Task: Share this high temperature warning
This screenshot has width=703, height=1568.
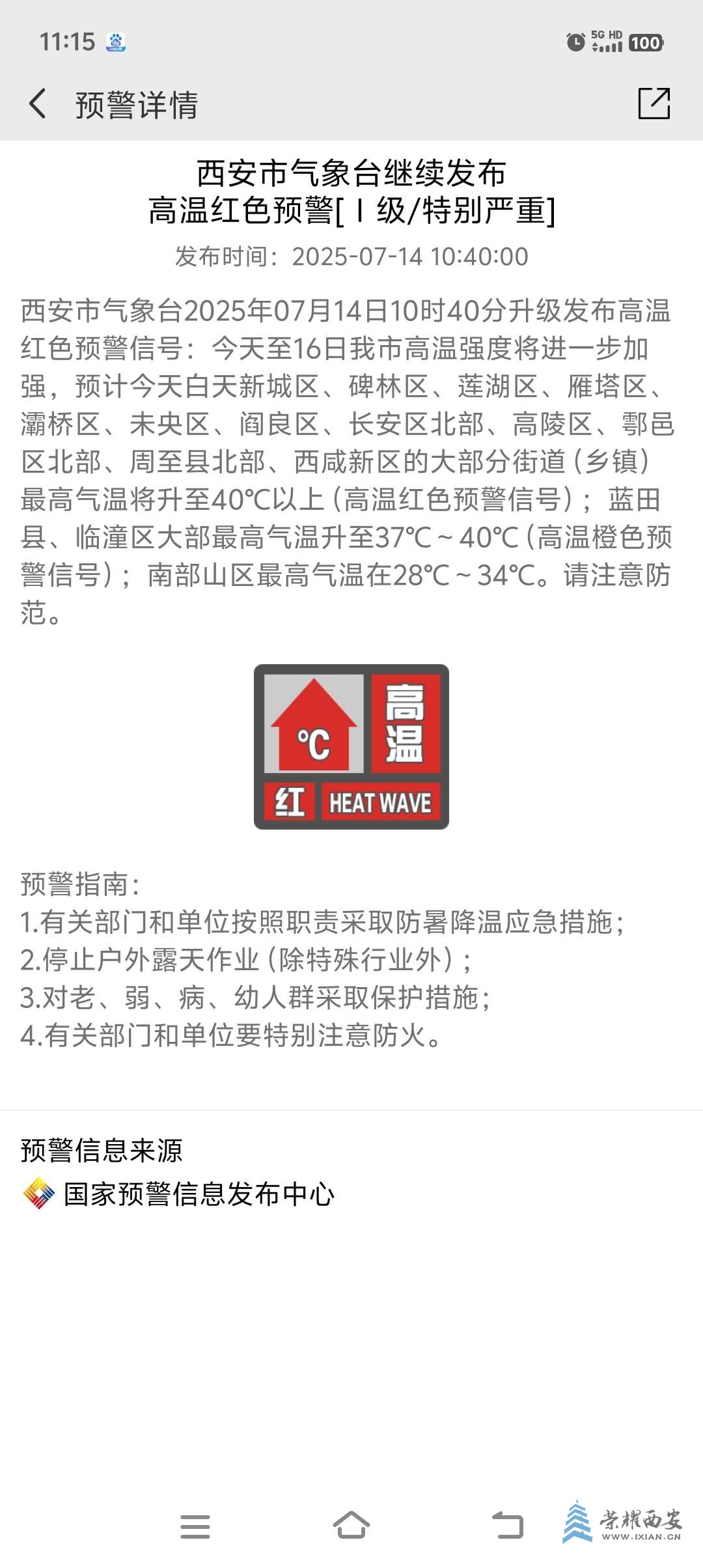Action: tap(654, 104)
